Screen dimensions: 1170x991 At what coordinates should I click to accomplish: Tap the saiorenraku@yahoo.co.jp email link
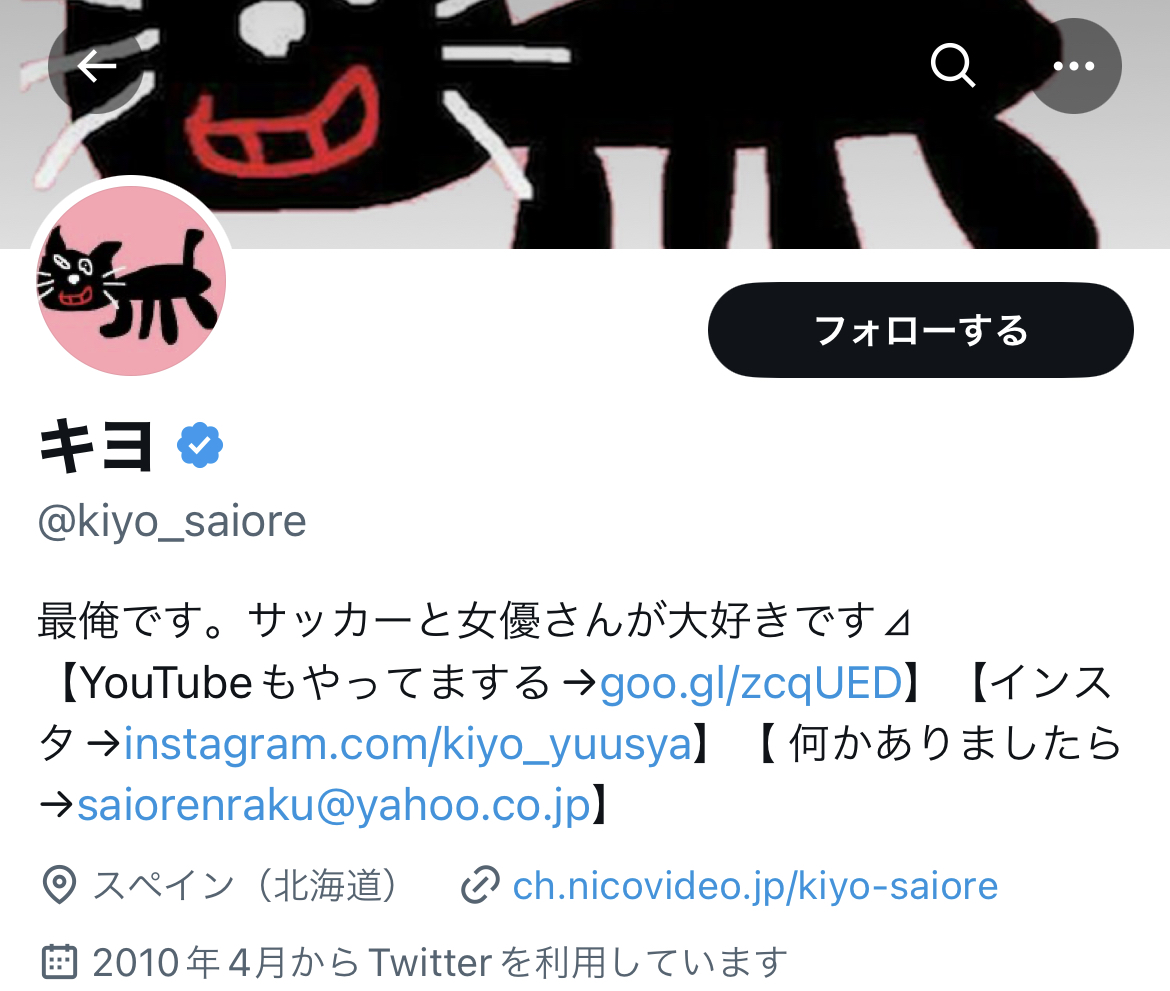click(333, 805)
